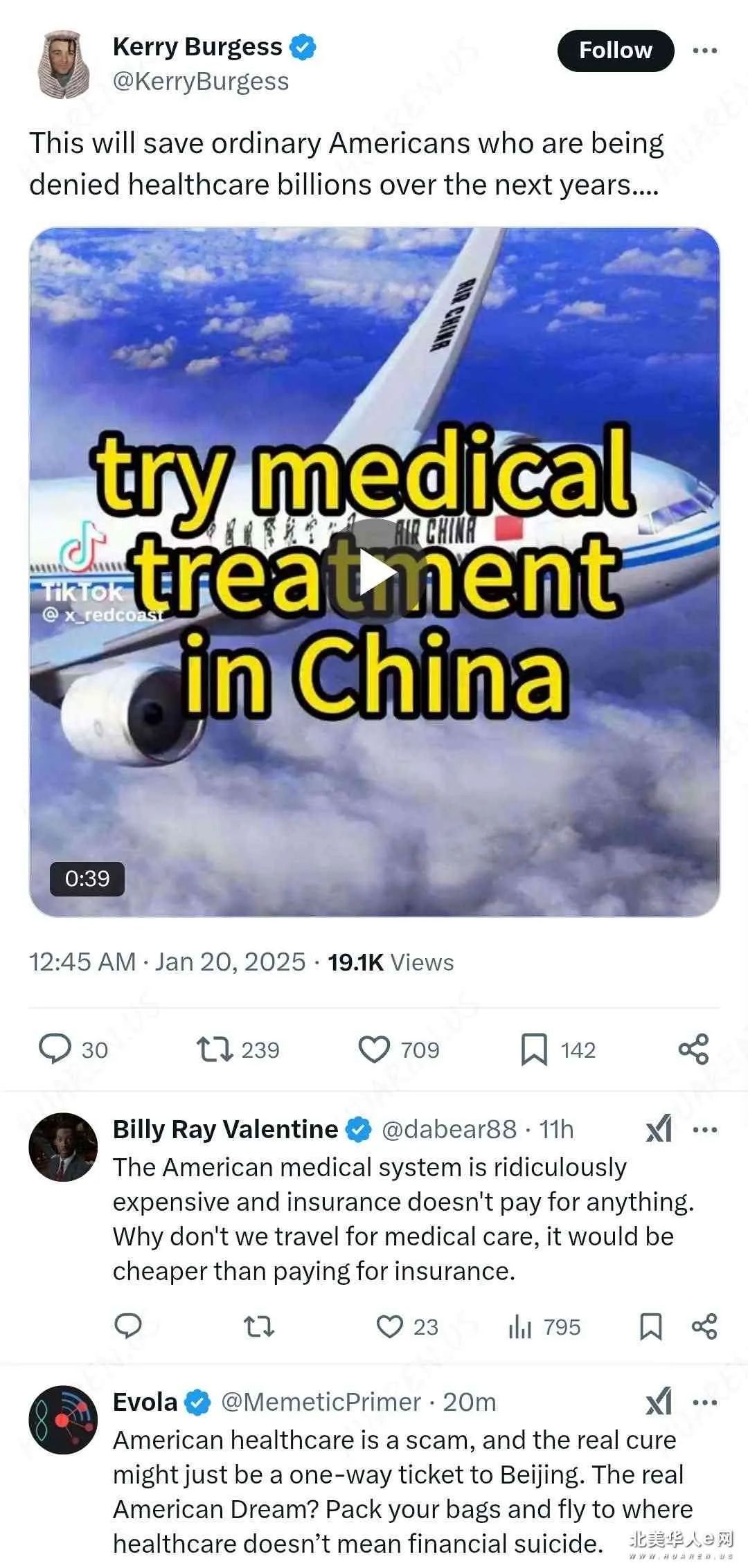Open overflow menu on Kerry Burgess's post

(x=705, y=51)
